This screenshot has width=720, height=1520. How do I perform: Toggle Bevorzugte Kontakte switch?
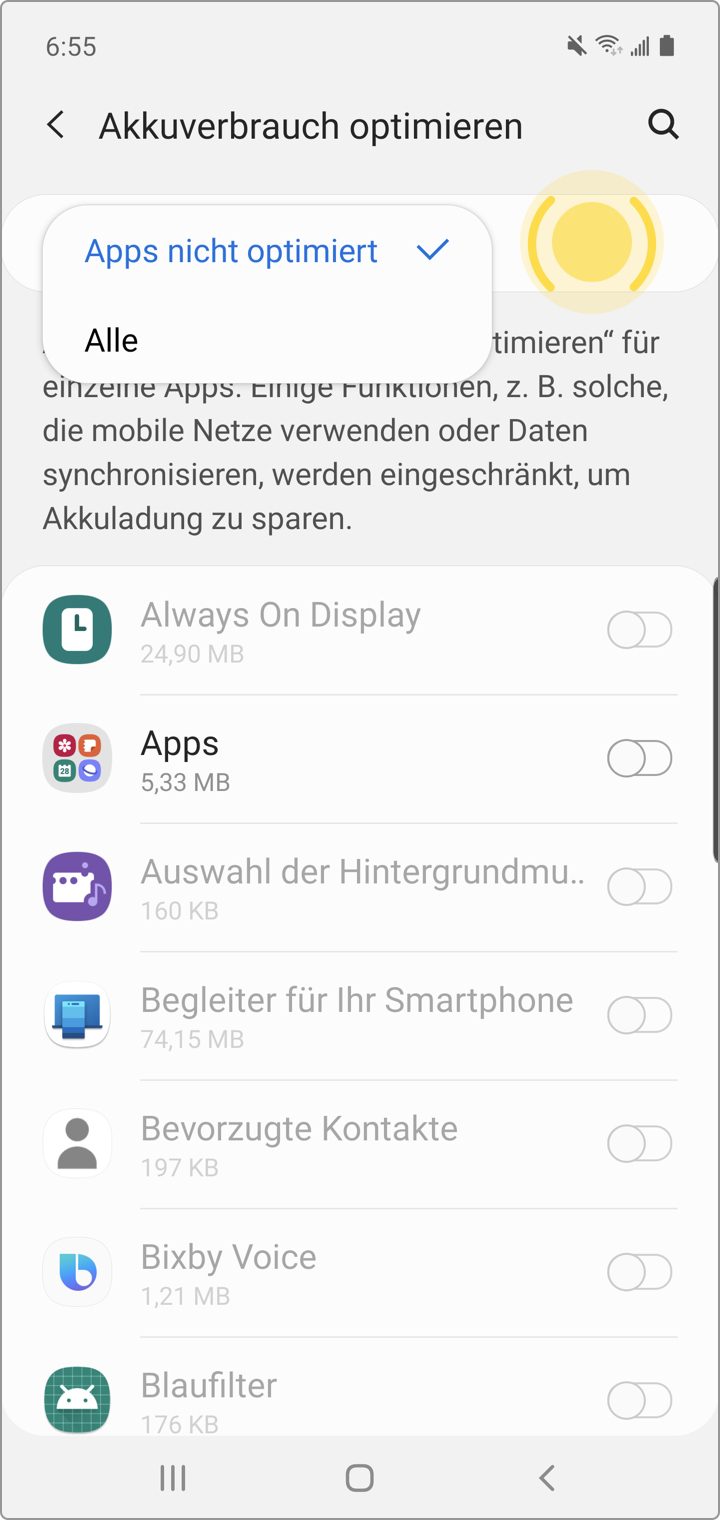coord(639,1144)
